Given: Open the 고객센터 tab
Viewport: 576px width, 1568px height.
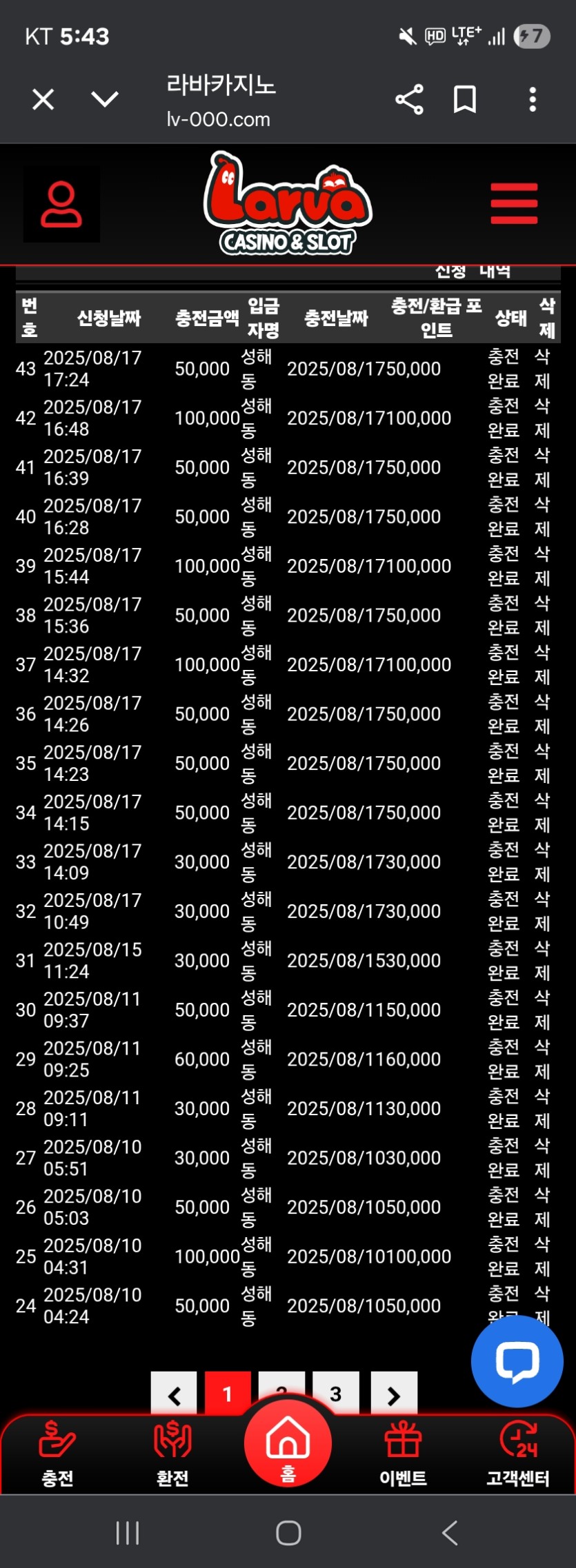Looking at the screenshot, I should point(518,1453).
